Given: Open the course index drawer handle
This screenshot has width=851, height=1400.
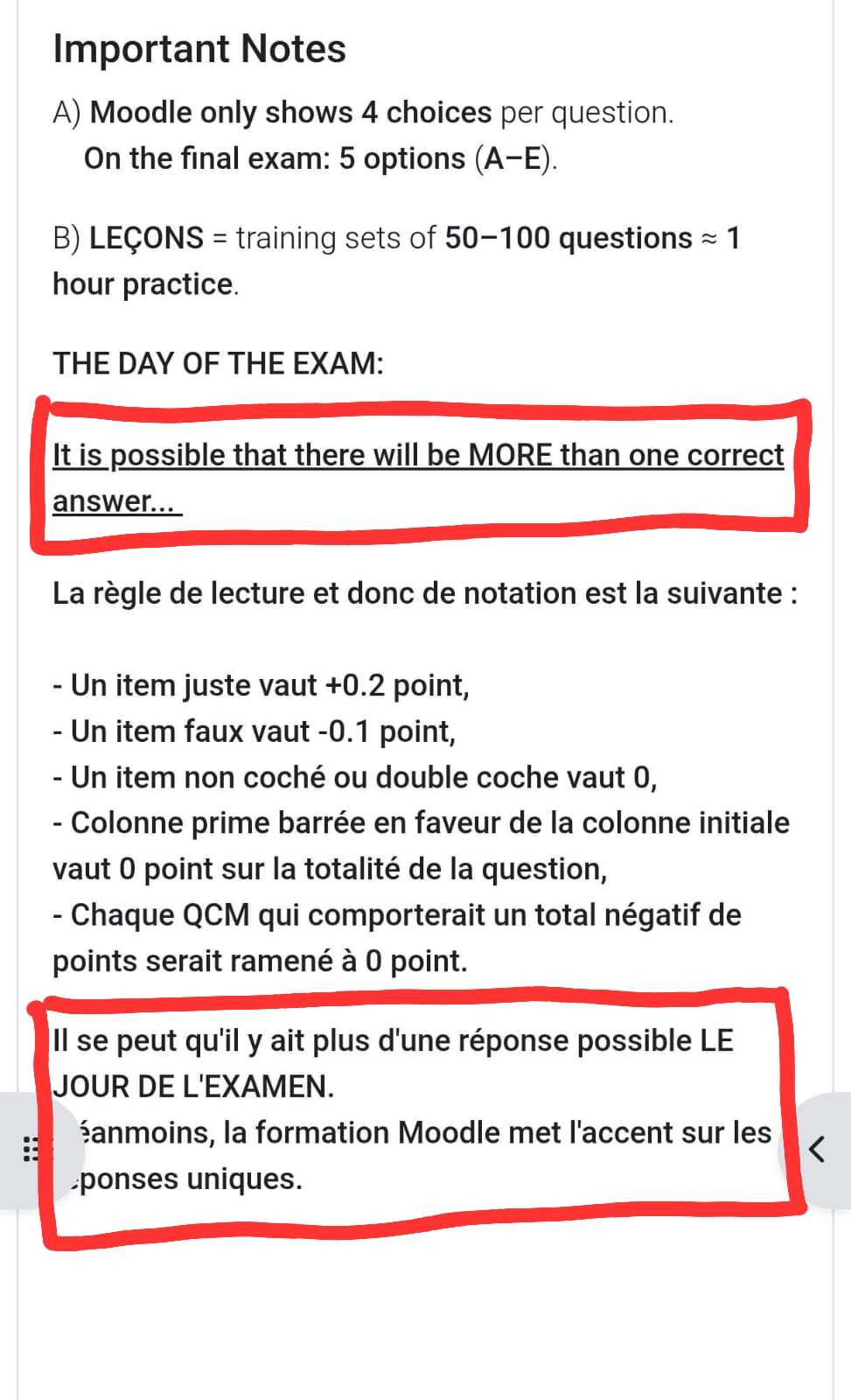Looking at the screenshot, I should click(x=29, y=1149).
